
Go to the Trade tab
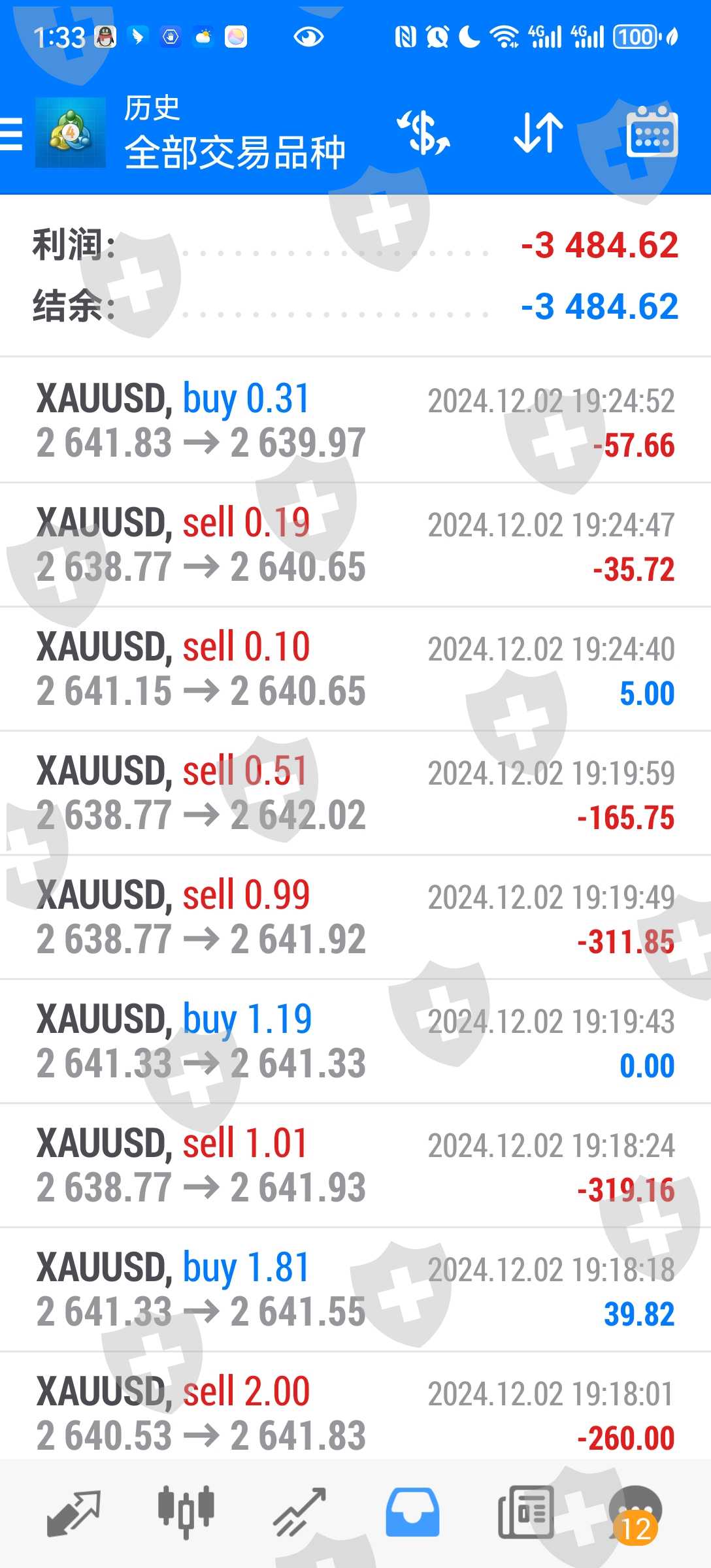coord(299,1513)
